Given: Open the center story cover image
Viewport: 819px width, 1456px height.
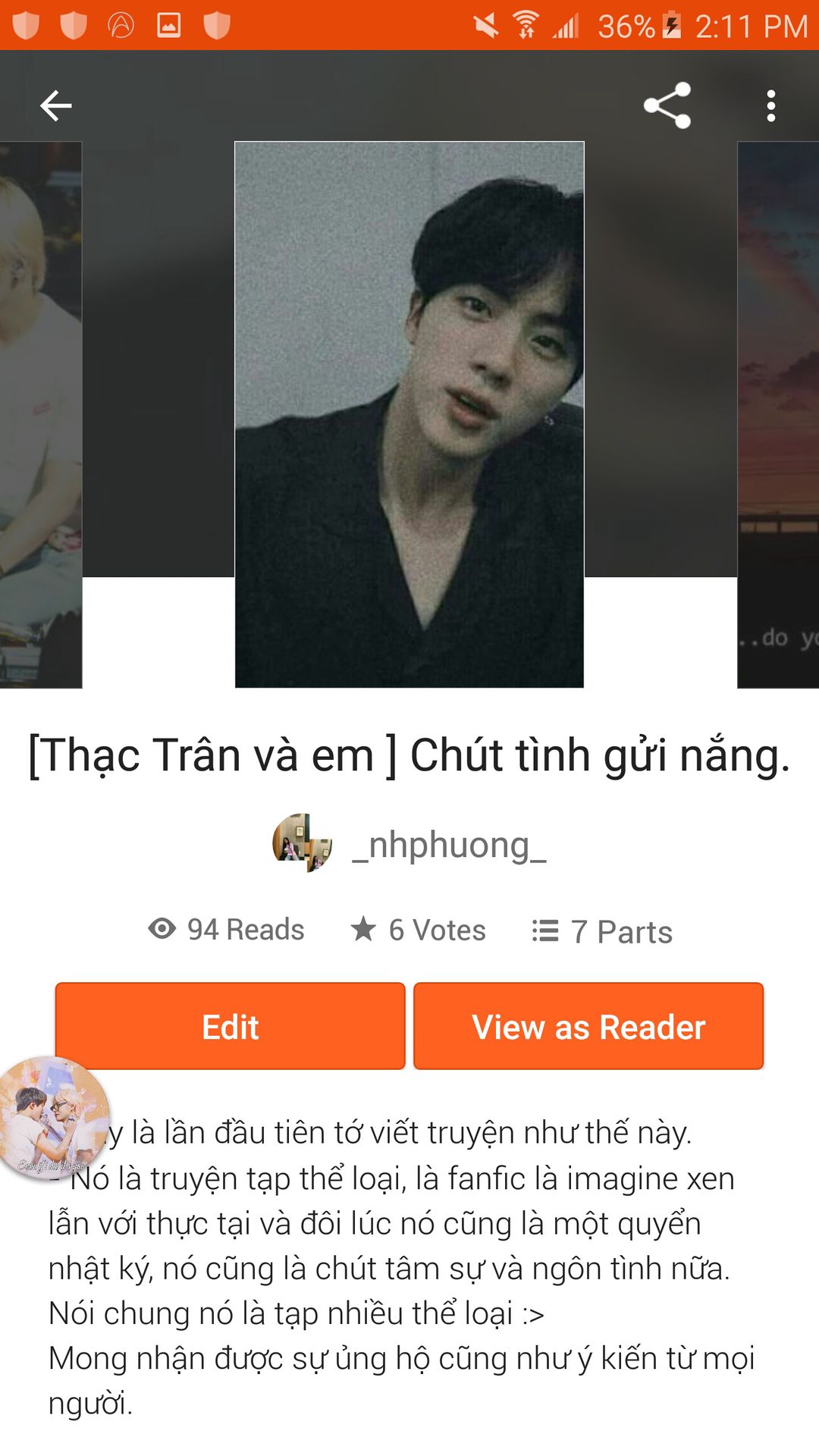Looking at the screenshot, I should tap(409, 415).
